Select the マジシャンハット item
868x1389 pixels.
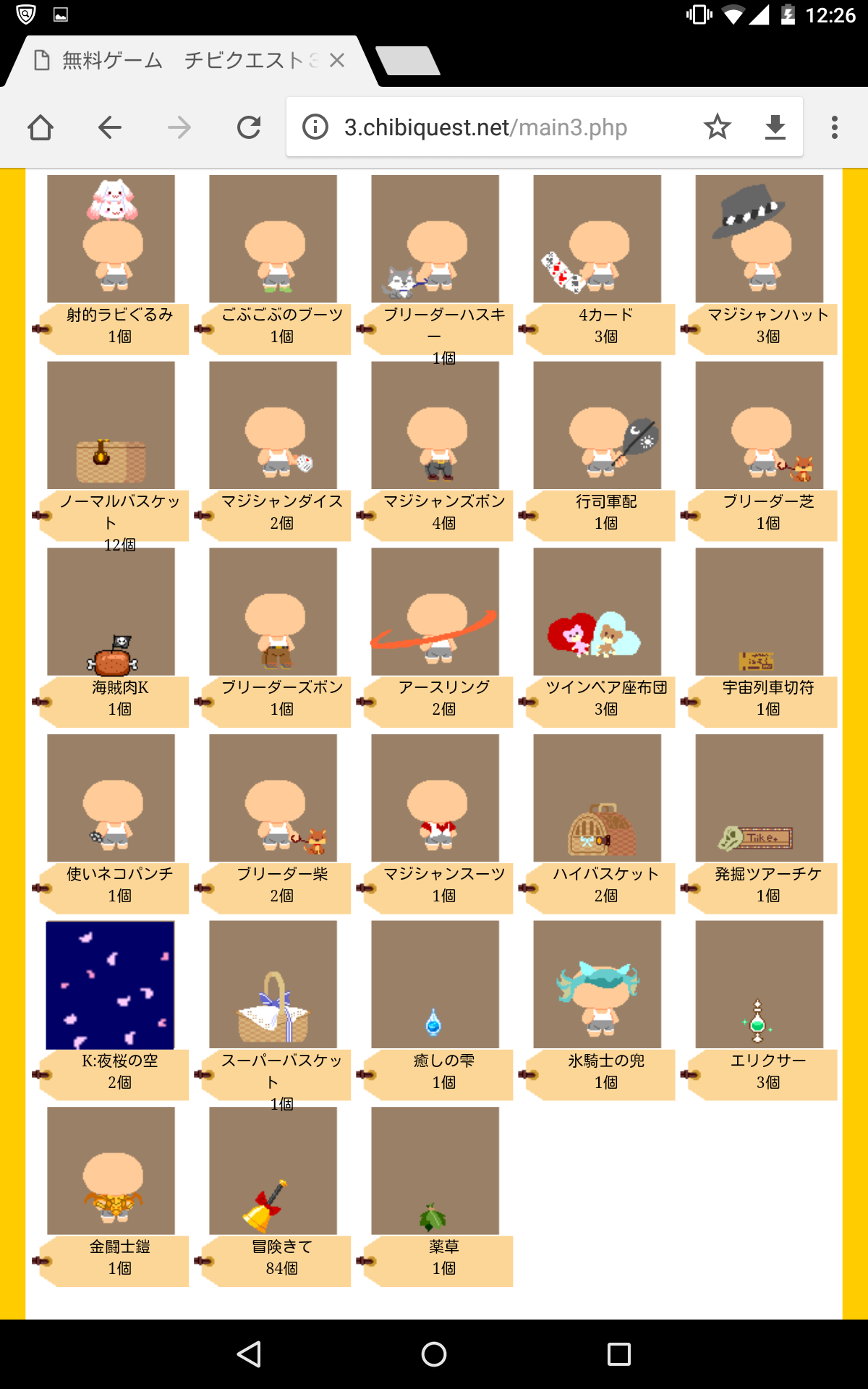759,239
